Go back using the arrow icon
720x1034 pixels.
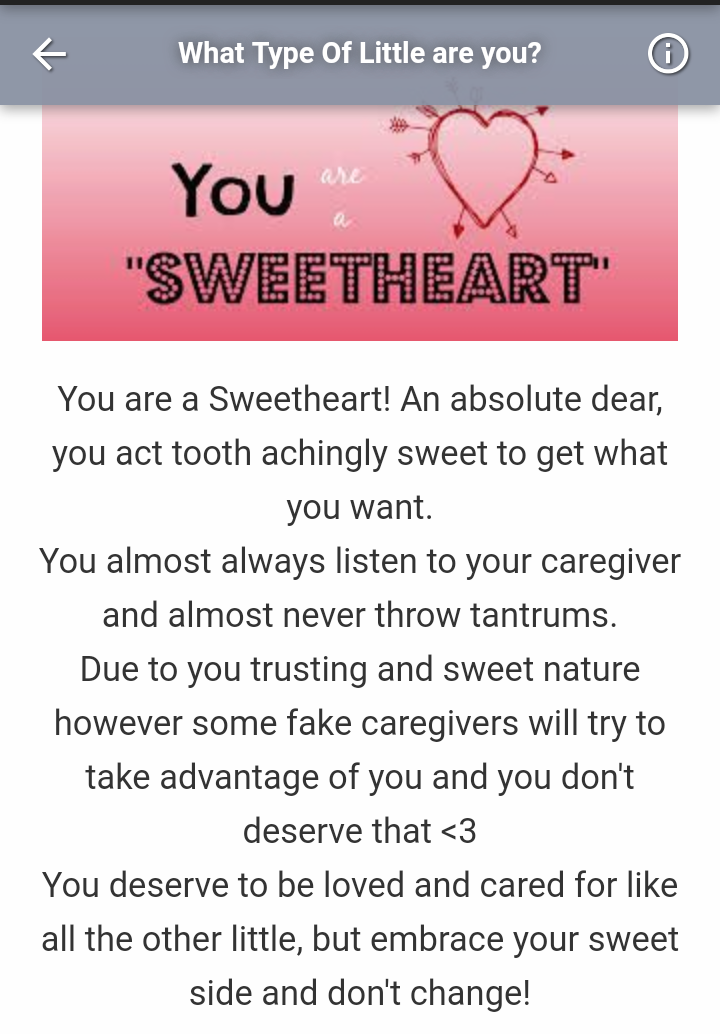[49, 54]
